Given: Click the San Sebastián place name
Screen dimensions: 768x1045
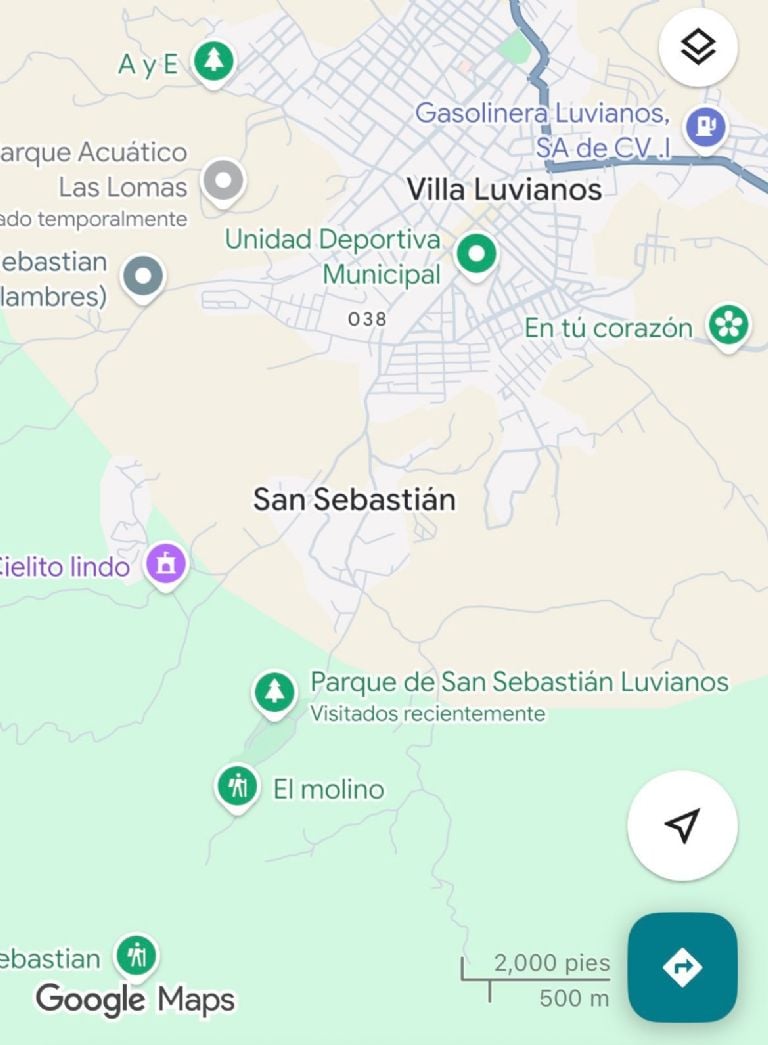Looking at the screenshot, I should click(x=354, y=499).
